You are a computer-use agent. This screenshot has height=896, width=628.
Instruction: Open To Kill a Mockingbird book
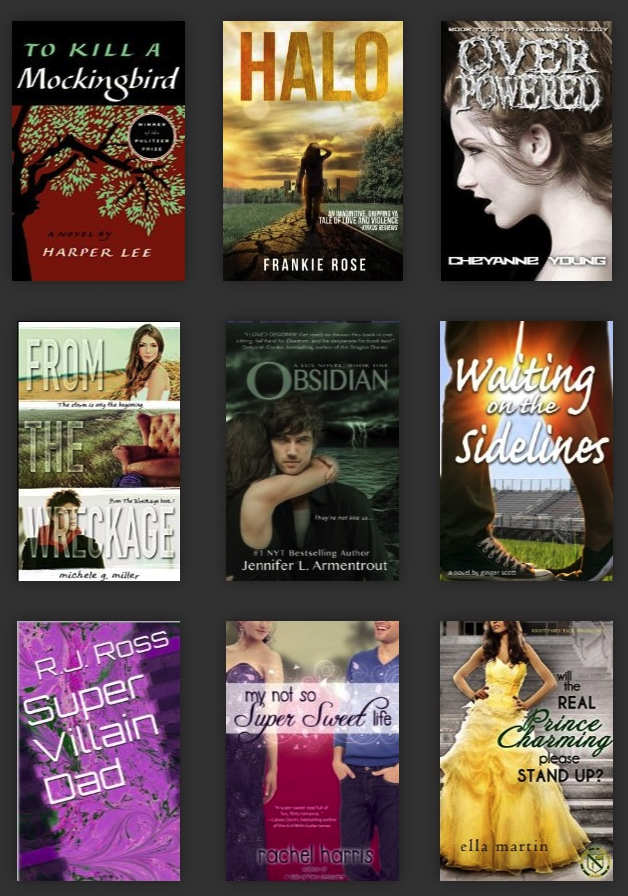98,151
